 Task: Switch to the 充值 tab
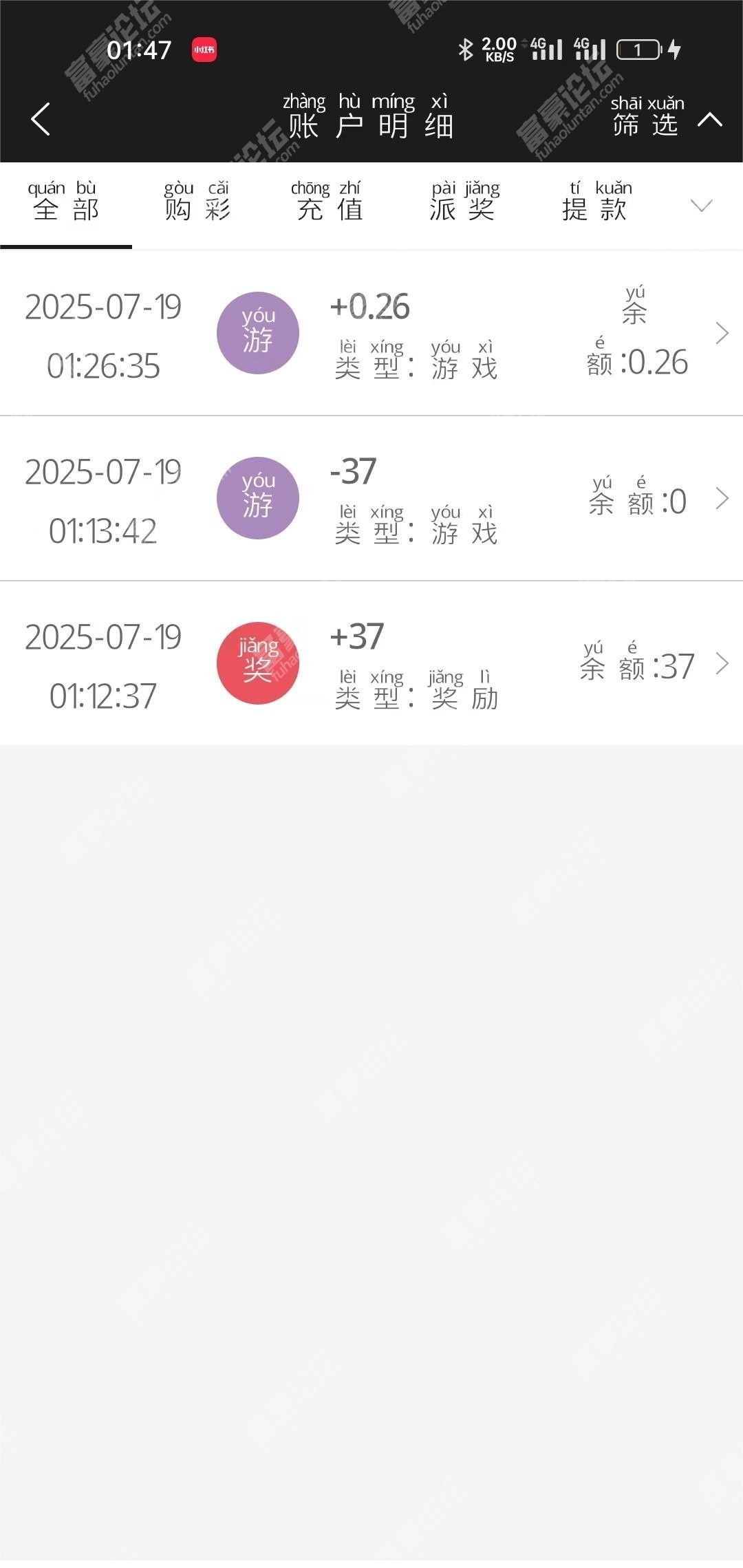coord(330,202)
